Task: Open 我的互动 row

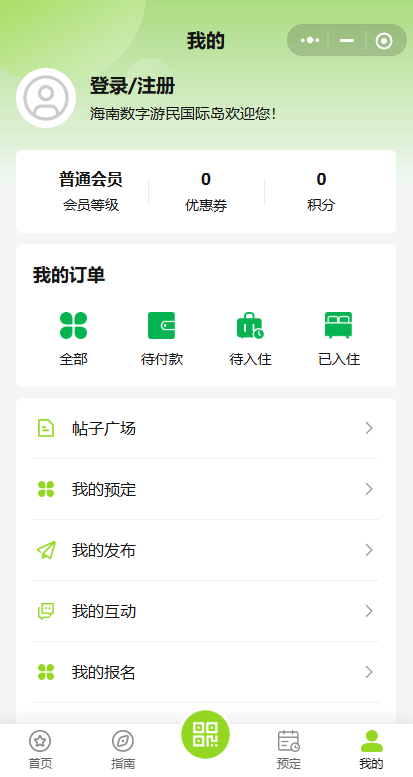Action: [206, 611]
